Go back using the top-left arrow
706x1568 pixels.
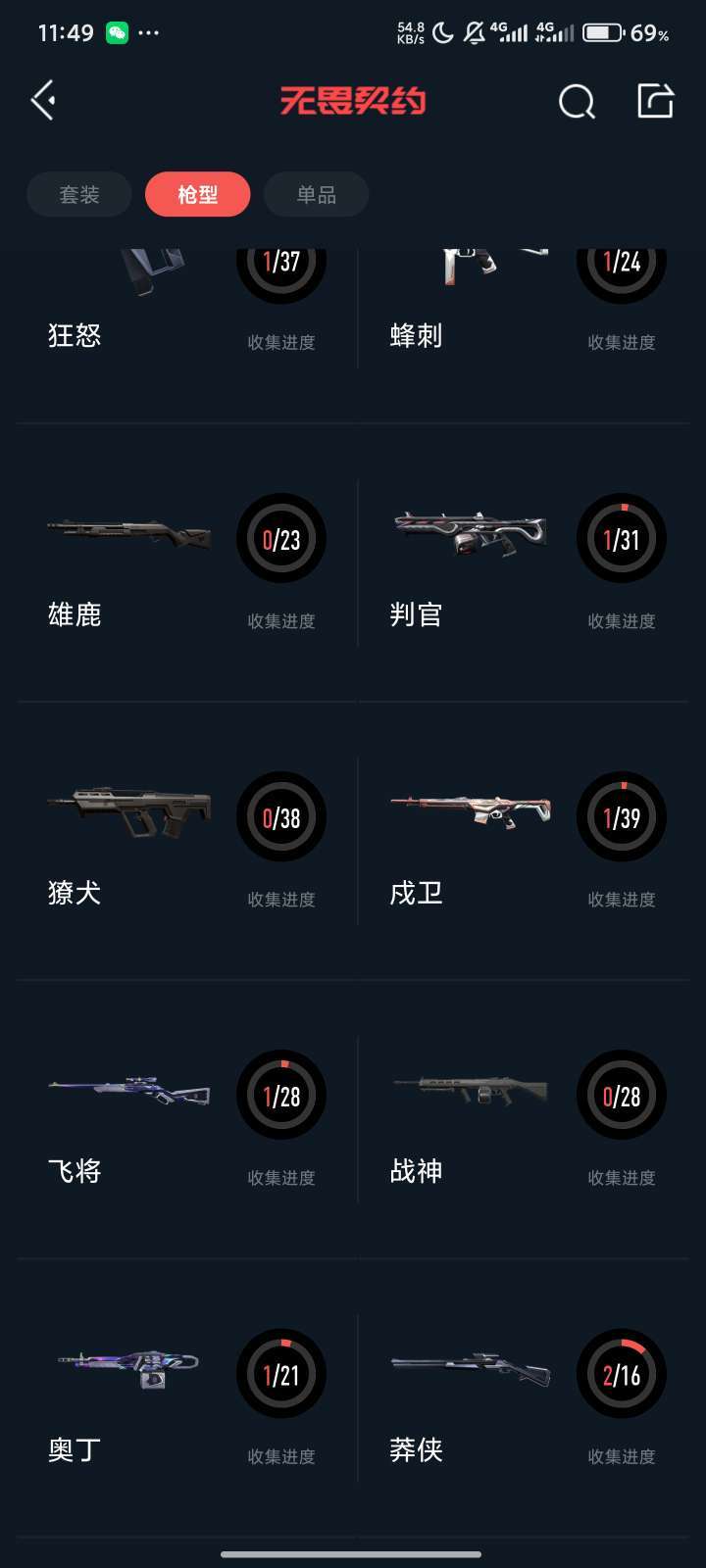(x=43, y=101)
